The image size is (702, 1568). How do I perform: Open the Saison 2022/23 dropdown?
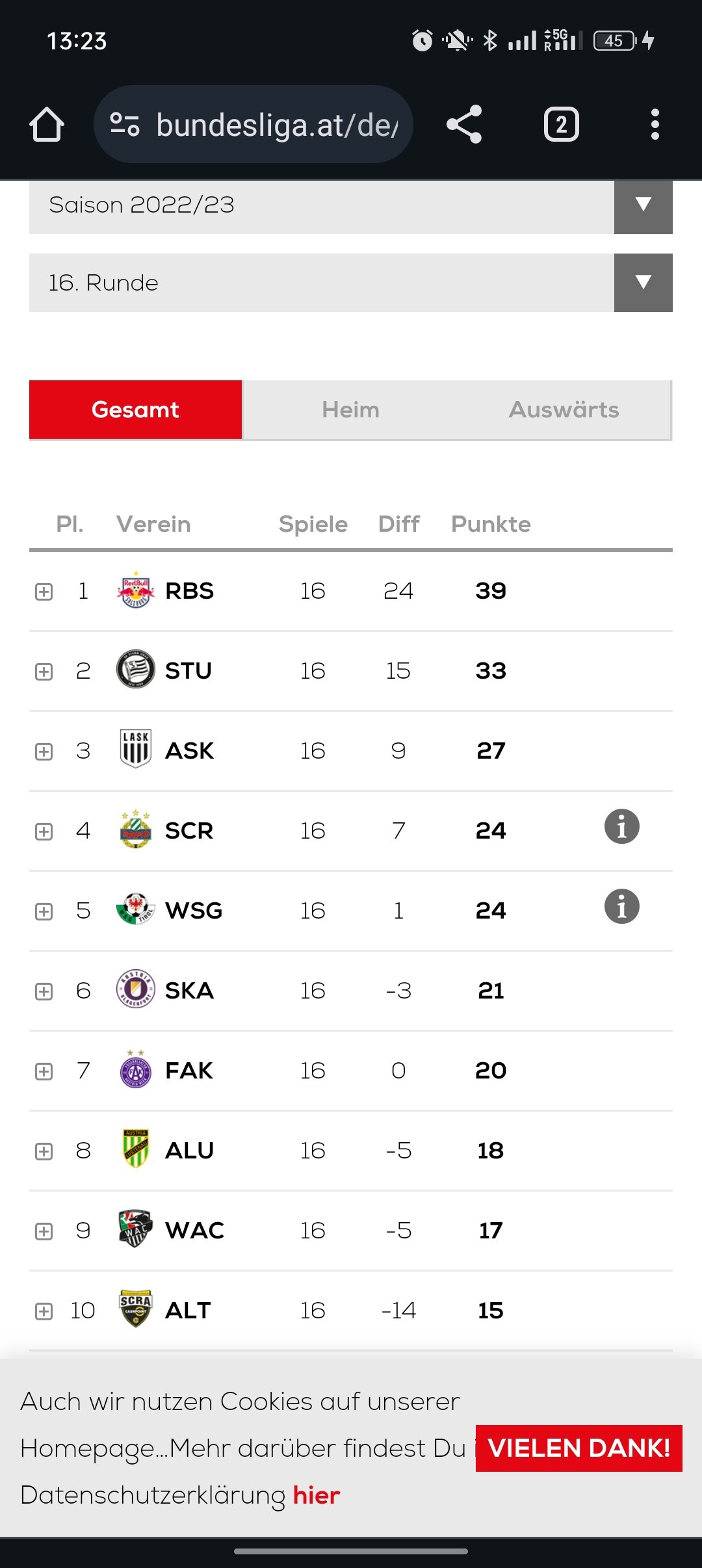351,205
